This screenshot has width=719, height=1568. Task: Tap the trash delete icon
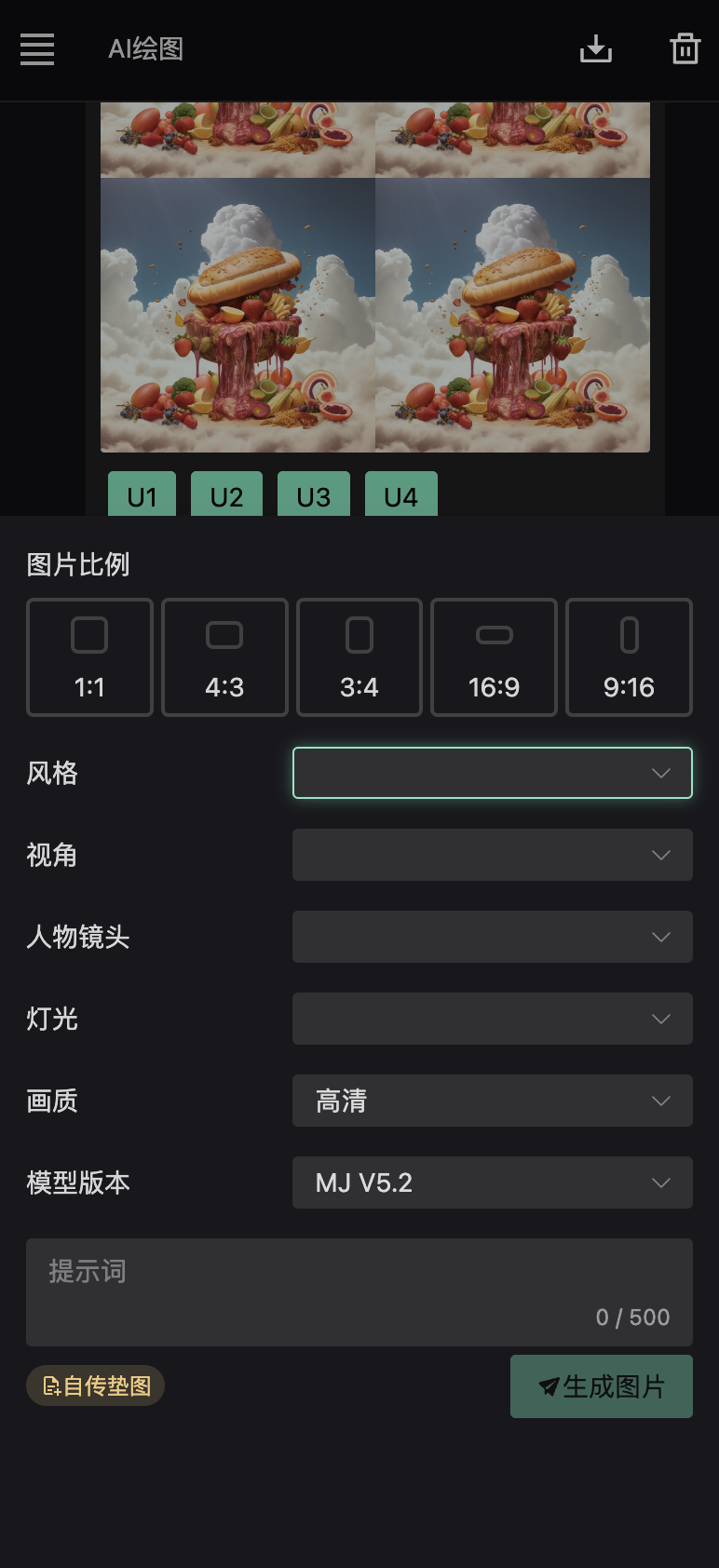[x=685, y=49]
